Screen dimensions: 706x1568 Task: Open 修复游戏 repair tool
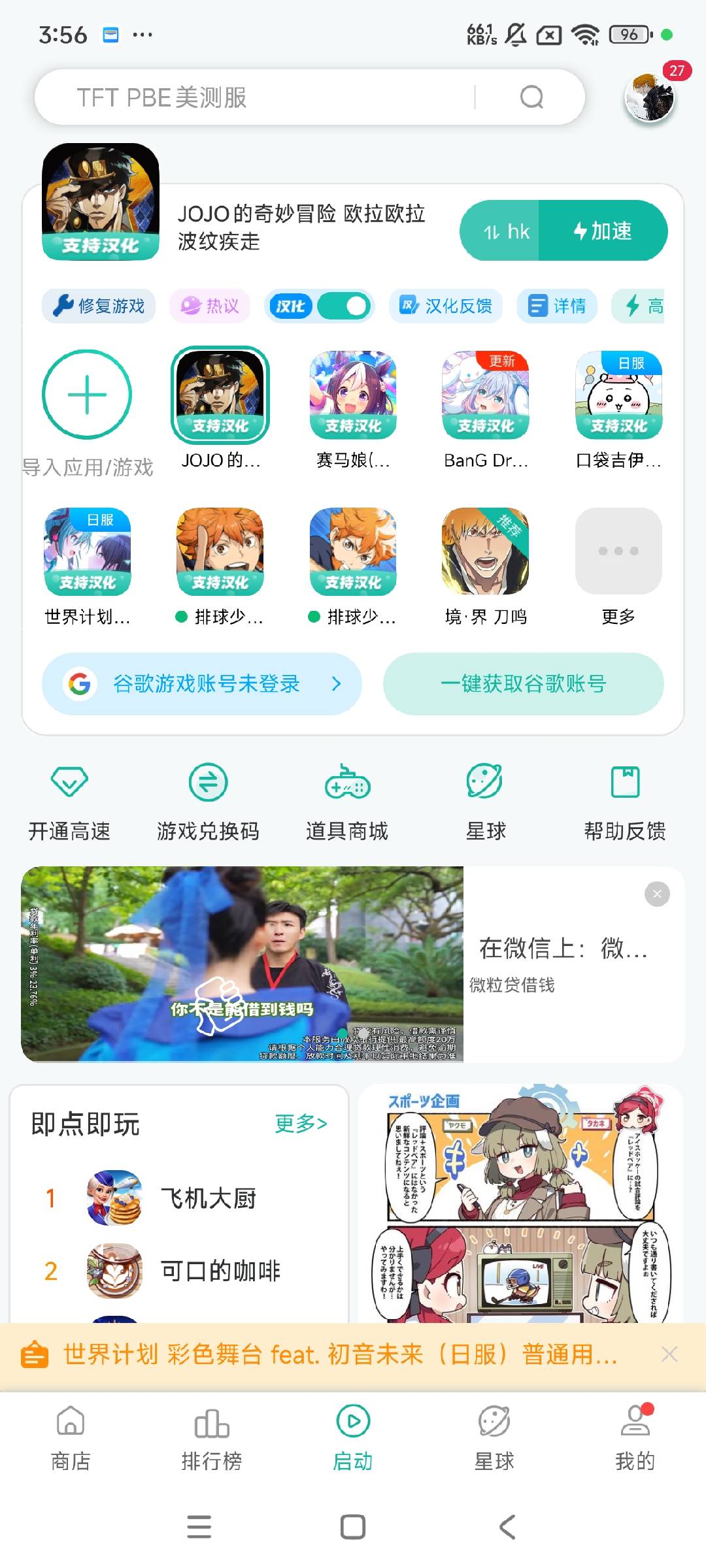point(99,306)
